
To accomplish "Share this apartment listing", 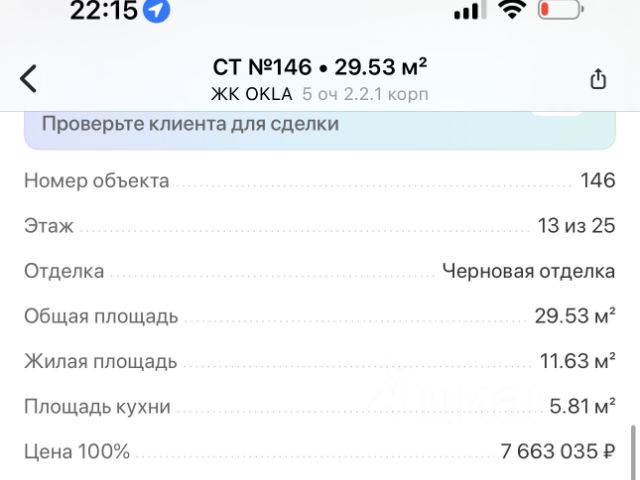I will [x=598, y=79].
